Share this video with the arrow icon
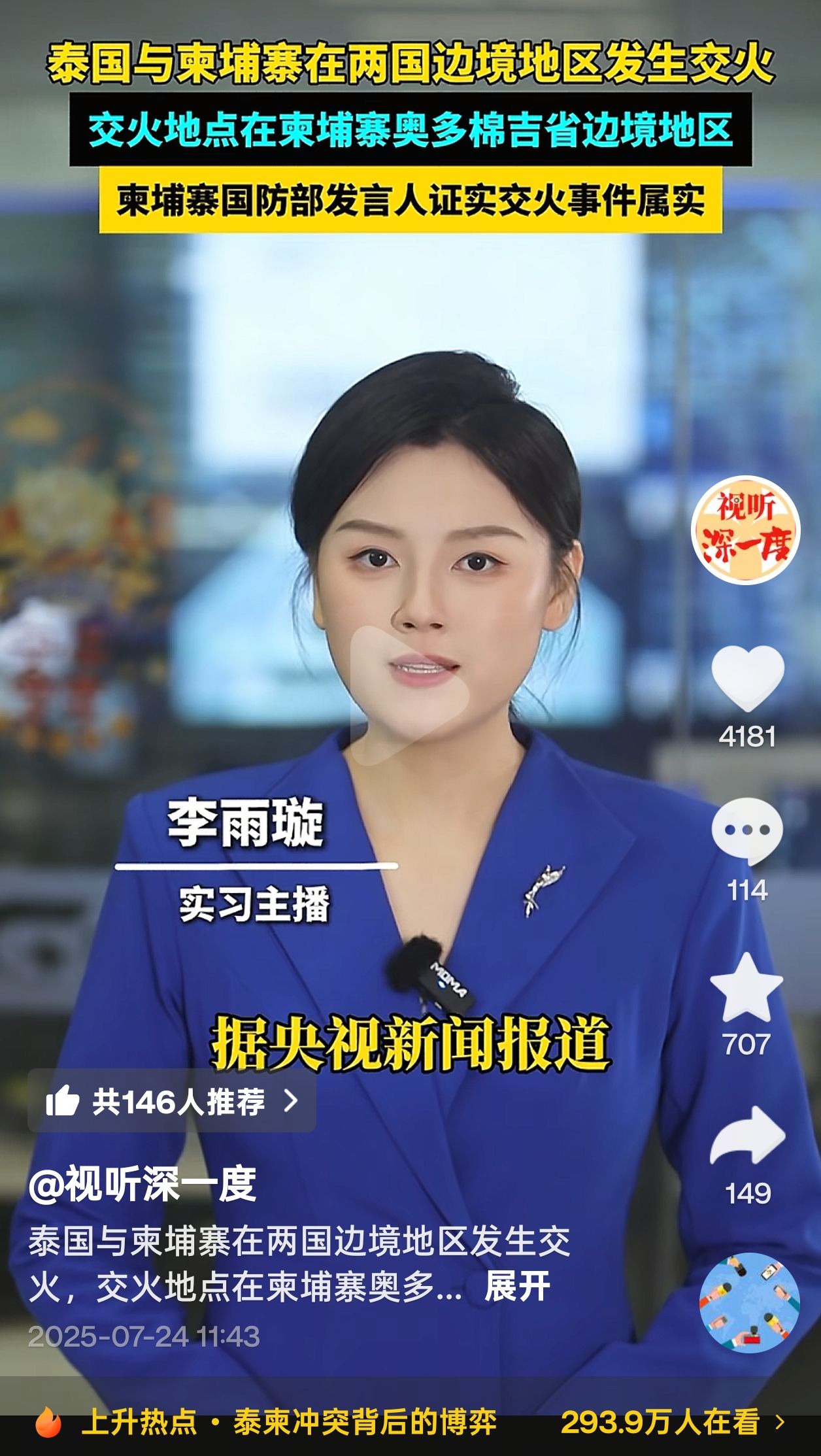Image resolution: width=821 pixels, height=1456 pixels. point(747,1137)
